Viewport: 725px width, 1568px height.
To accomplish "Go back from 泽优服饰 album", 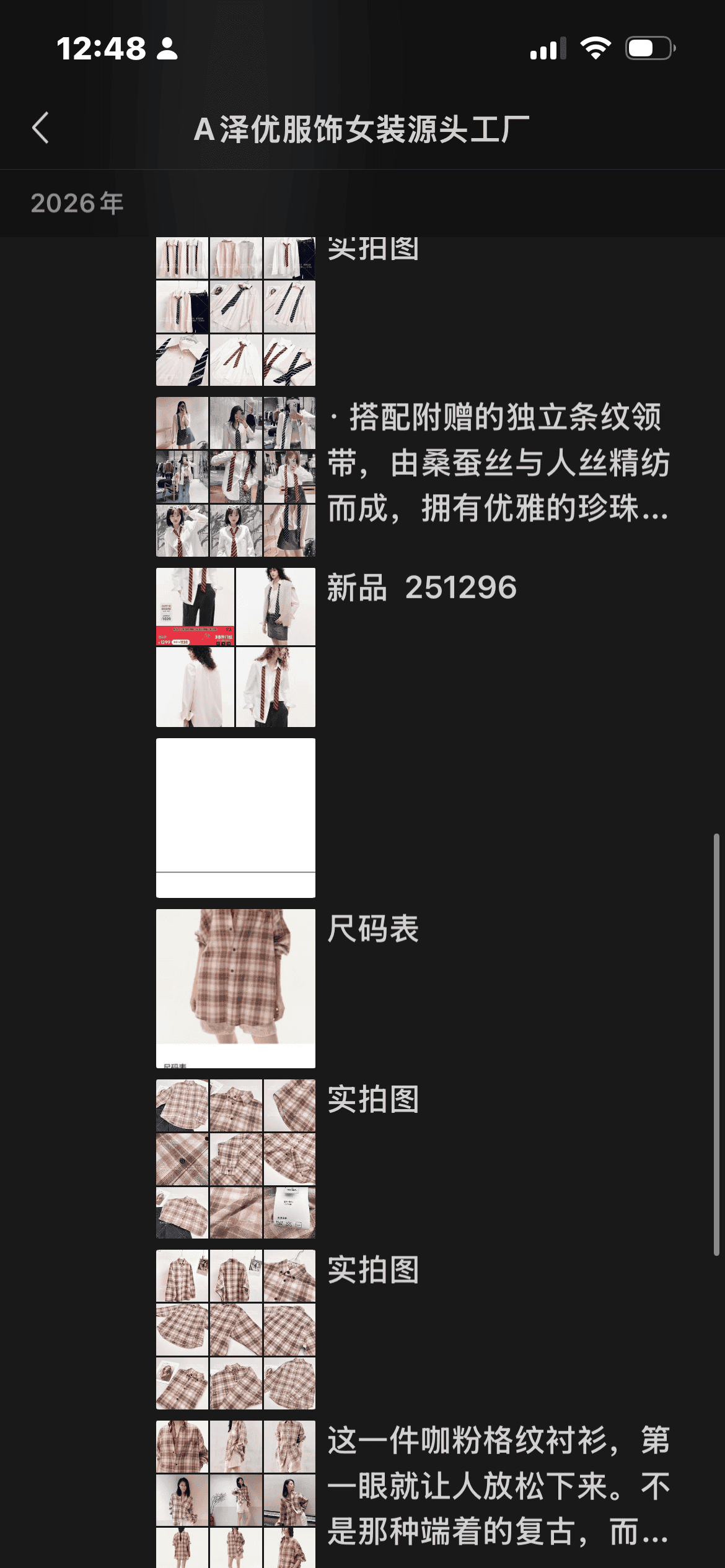I will [41, 128].
